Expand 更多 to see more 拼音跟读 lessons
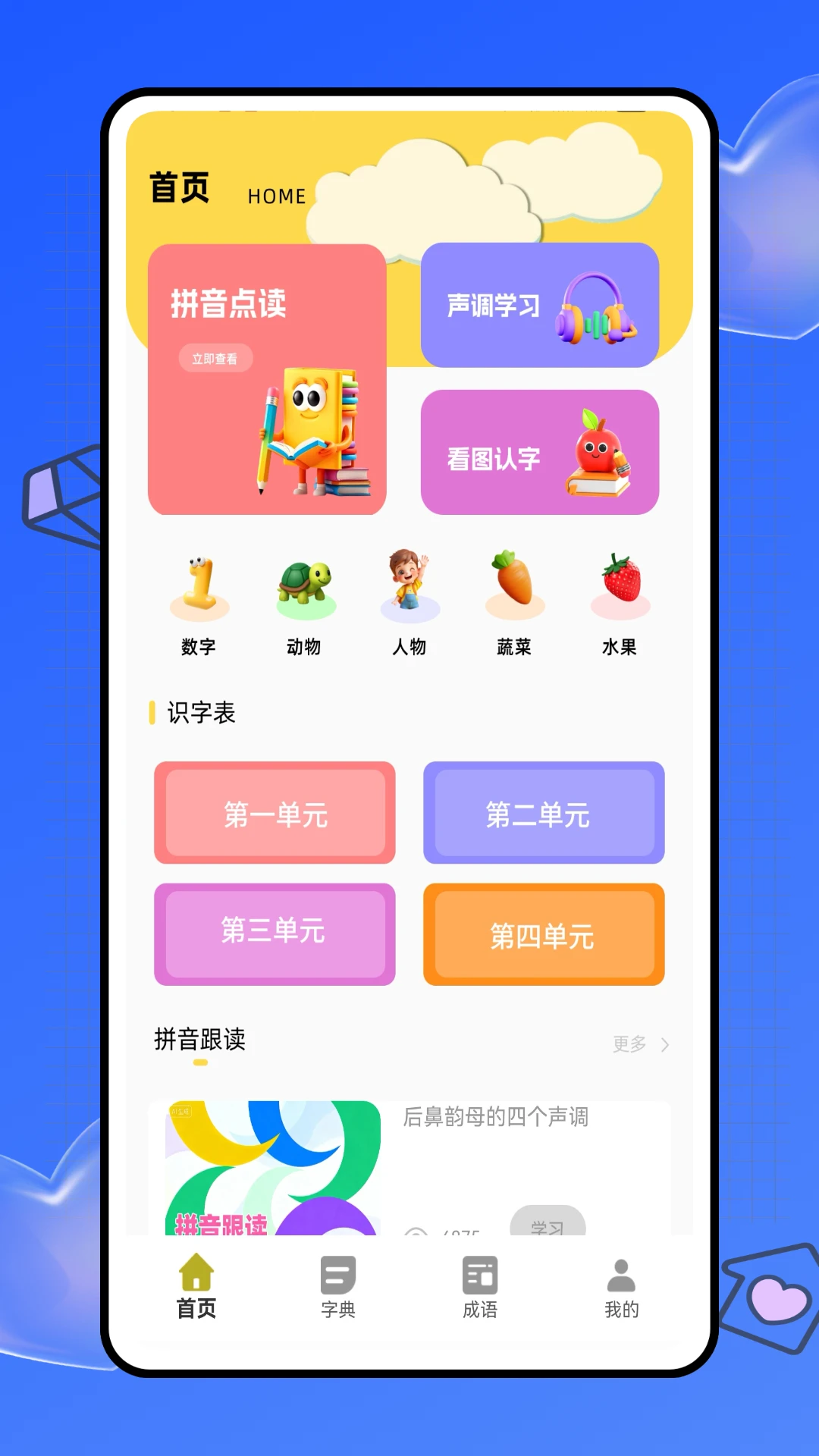 pos(637,1043)
